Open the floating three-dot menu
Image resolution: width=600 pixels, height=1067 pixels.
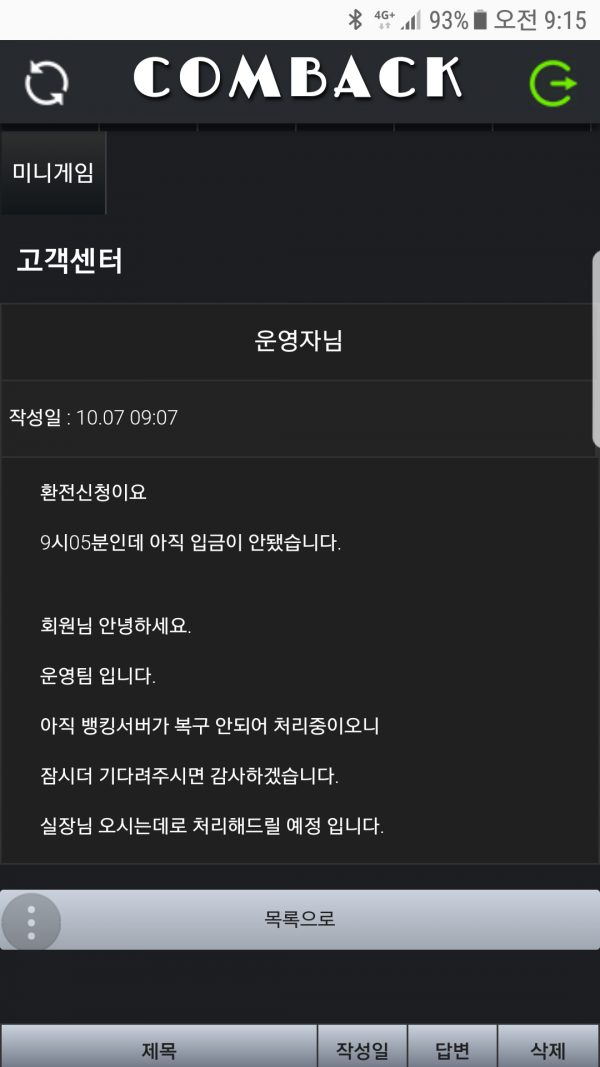tap(31, 922)
